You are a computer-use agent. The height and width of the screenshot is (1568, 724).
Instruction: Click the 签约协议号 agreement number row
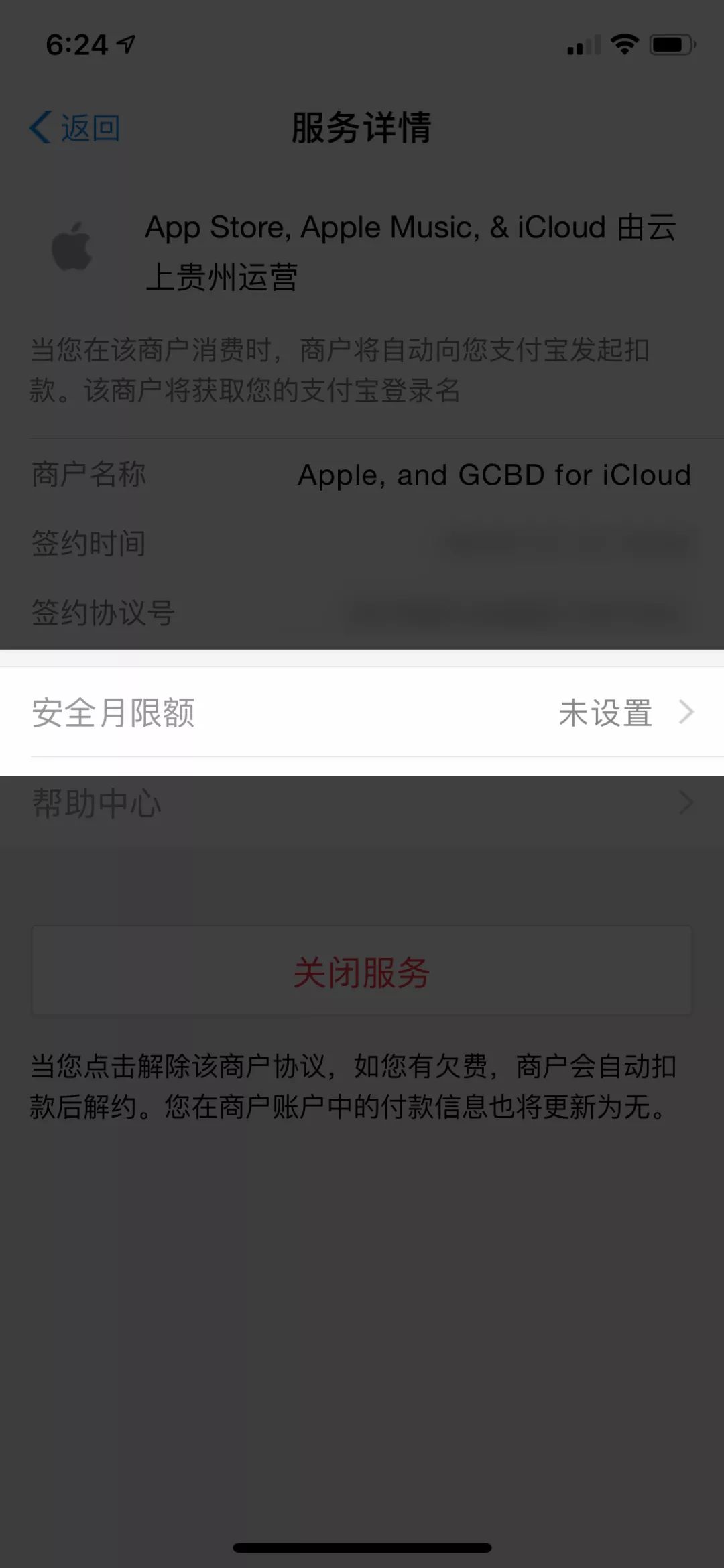coord(362,611)
